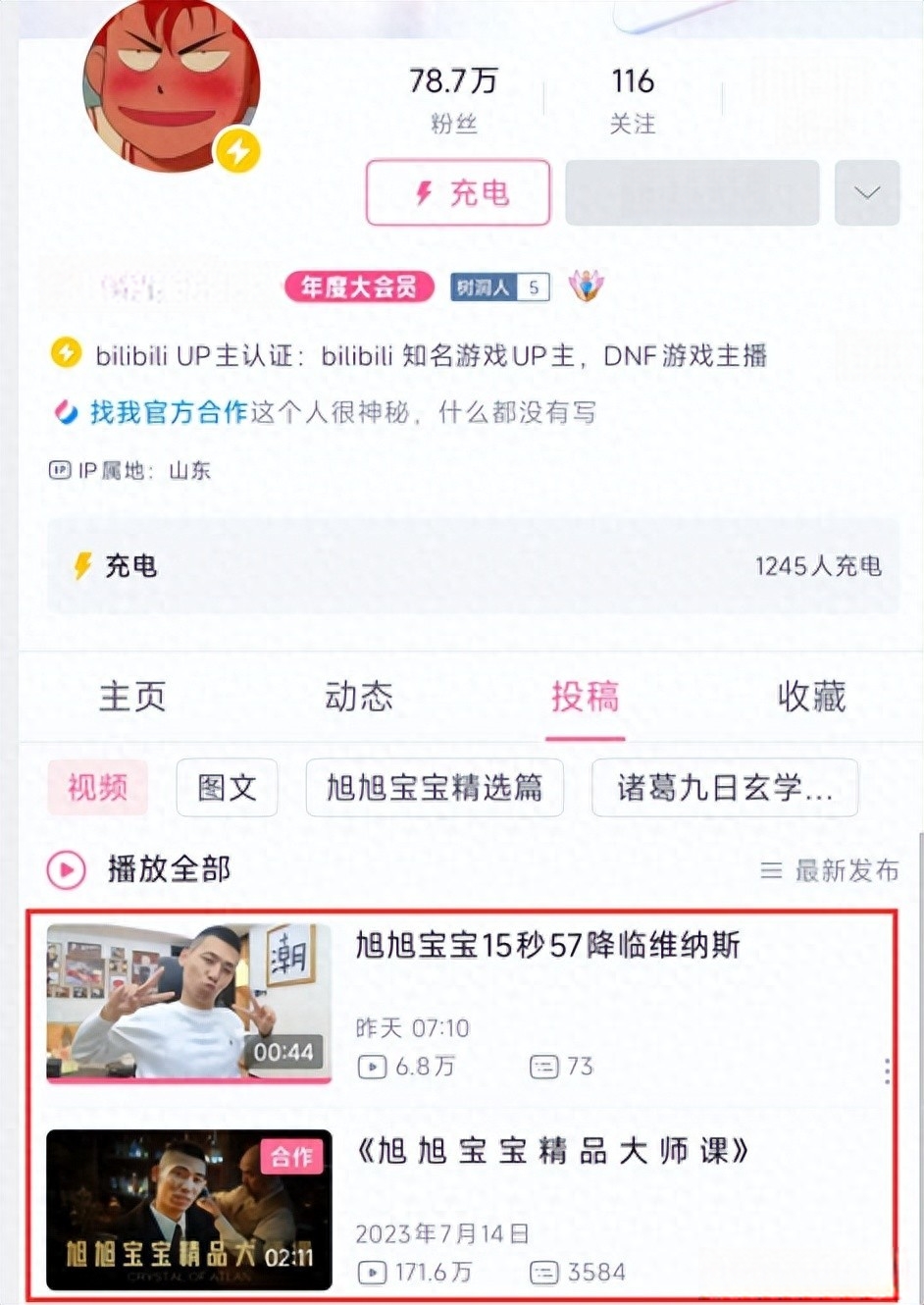
Task: View the 116 关注 following list
Action: (632, 99)
